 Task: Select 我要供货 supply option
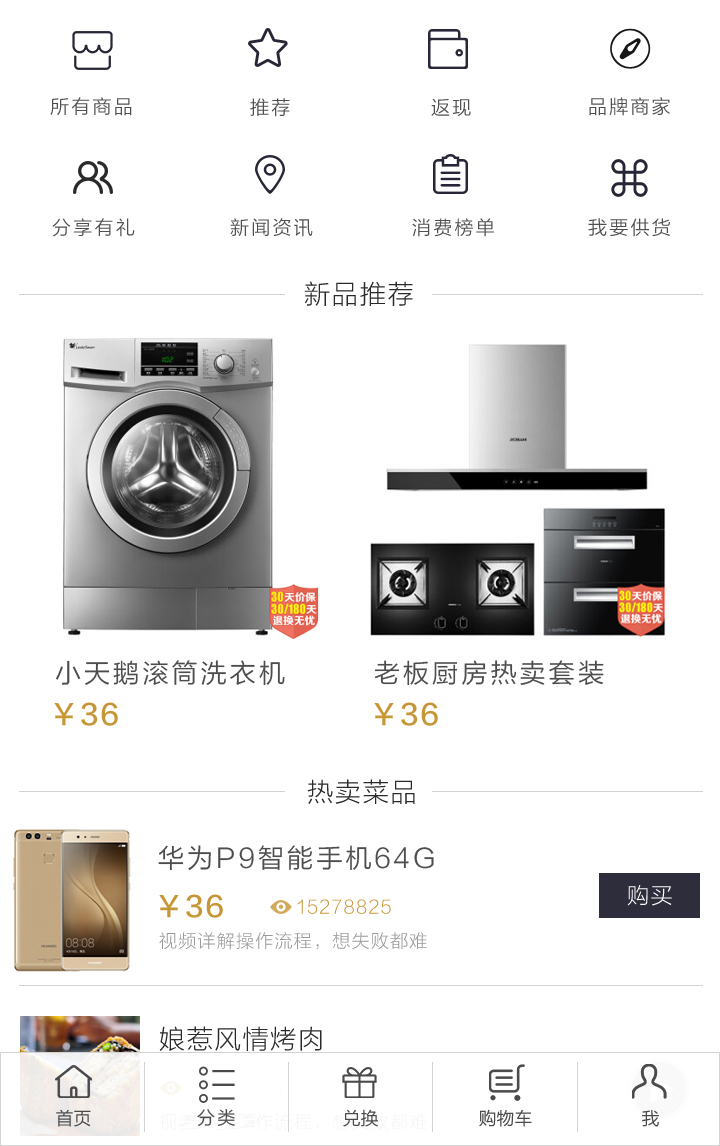pyautogui.click(x=629, y=197)
